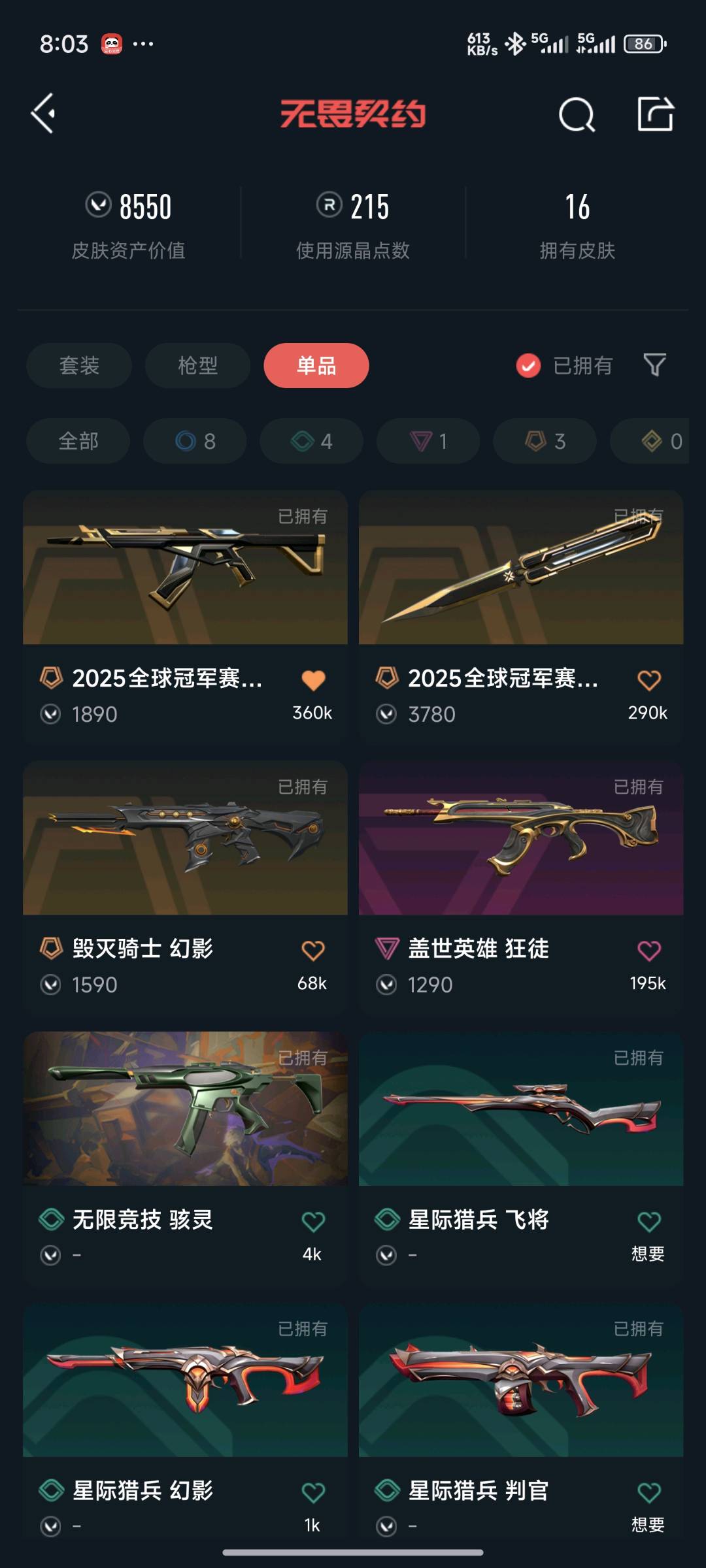706x1568 pixels.
Task: Filter by the pink tier chip showing 1
Action: click(x=428, y=441)
